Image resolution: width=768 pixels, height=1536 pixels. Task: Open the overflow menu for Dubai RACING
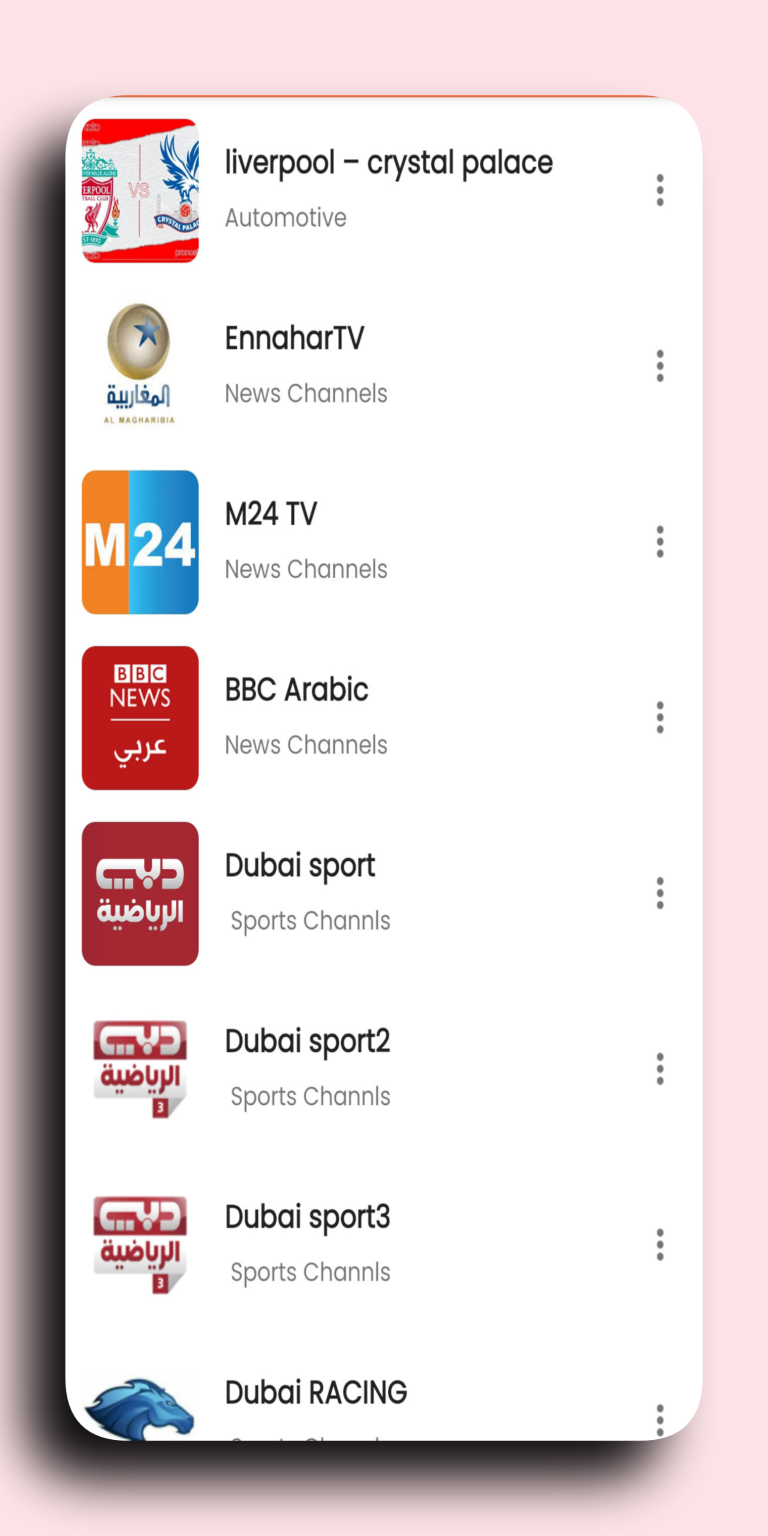click(x=660, y=1419)
